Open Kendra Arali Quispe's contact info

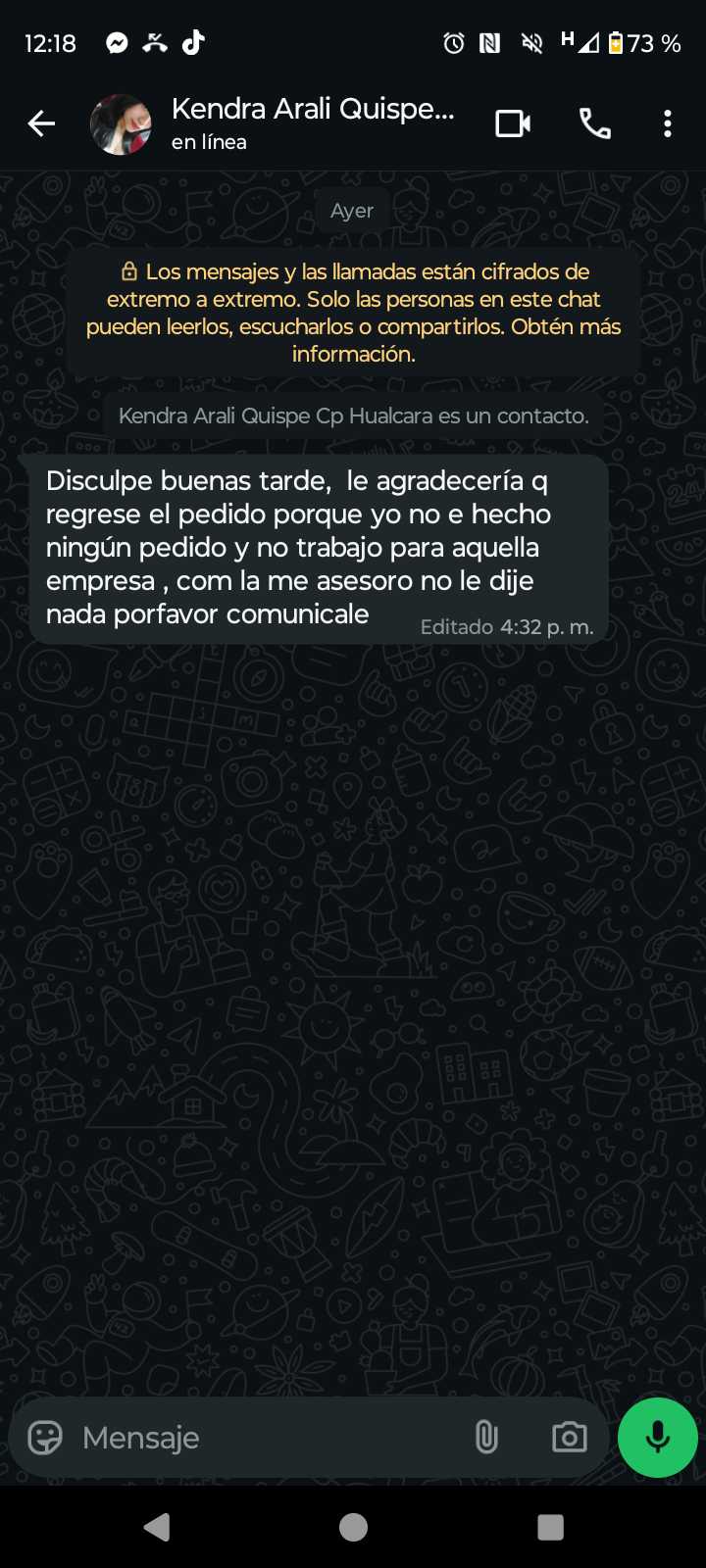point(312,123)
